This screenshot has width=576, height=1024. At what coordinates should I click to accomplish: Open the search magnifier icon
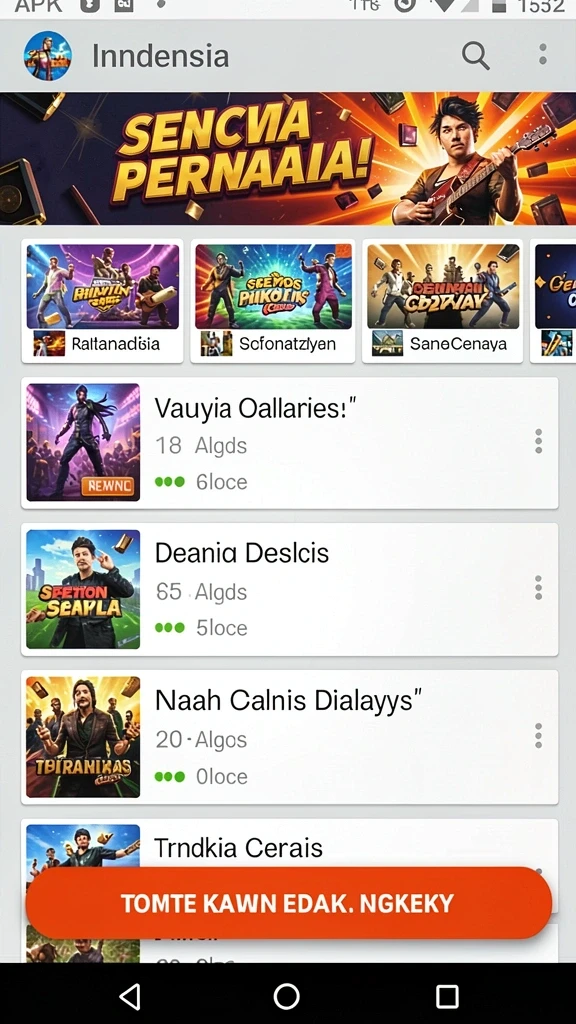click(x=475, y=56)
